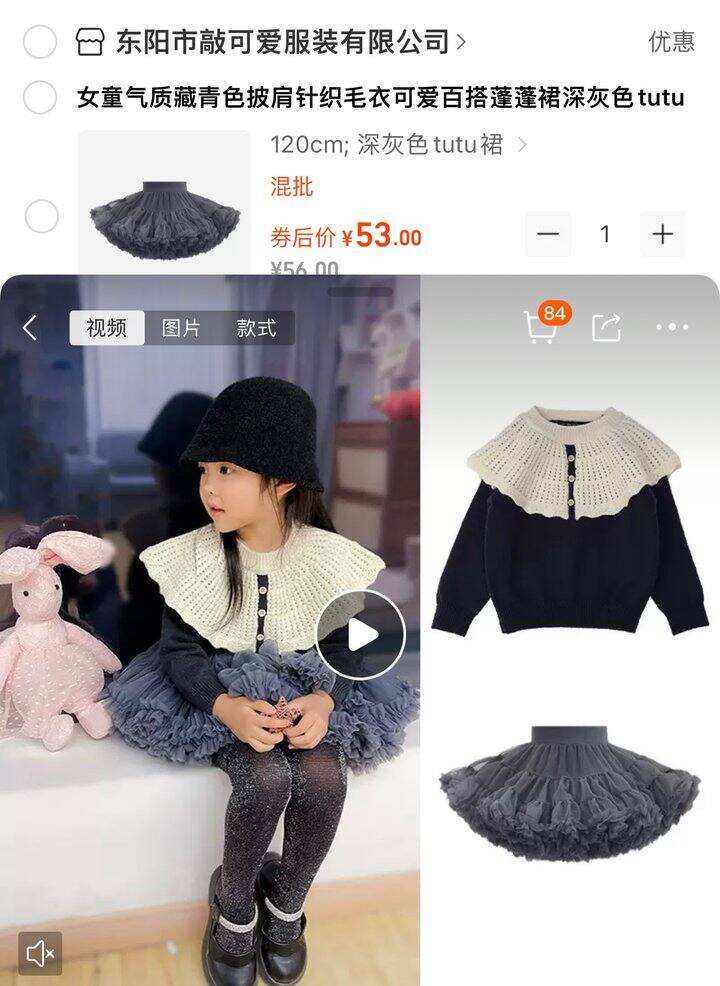720x986 pixels.
Task: Switch to the 图片 tab
Action: (x=181, y=328)
